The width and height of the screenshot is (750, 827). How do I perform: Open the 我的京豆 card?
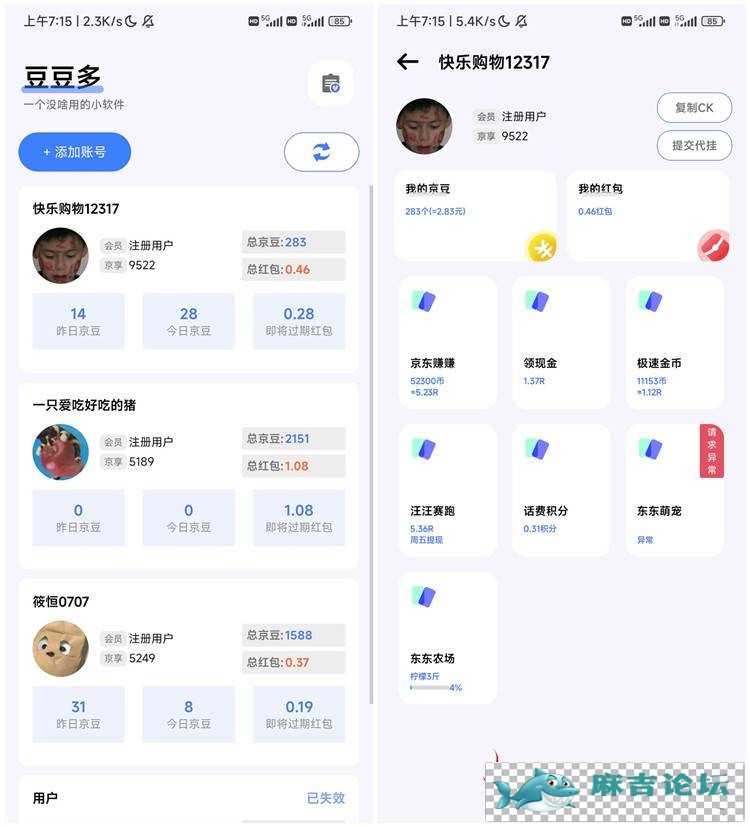point(474,214)
